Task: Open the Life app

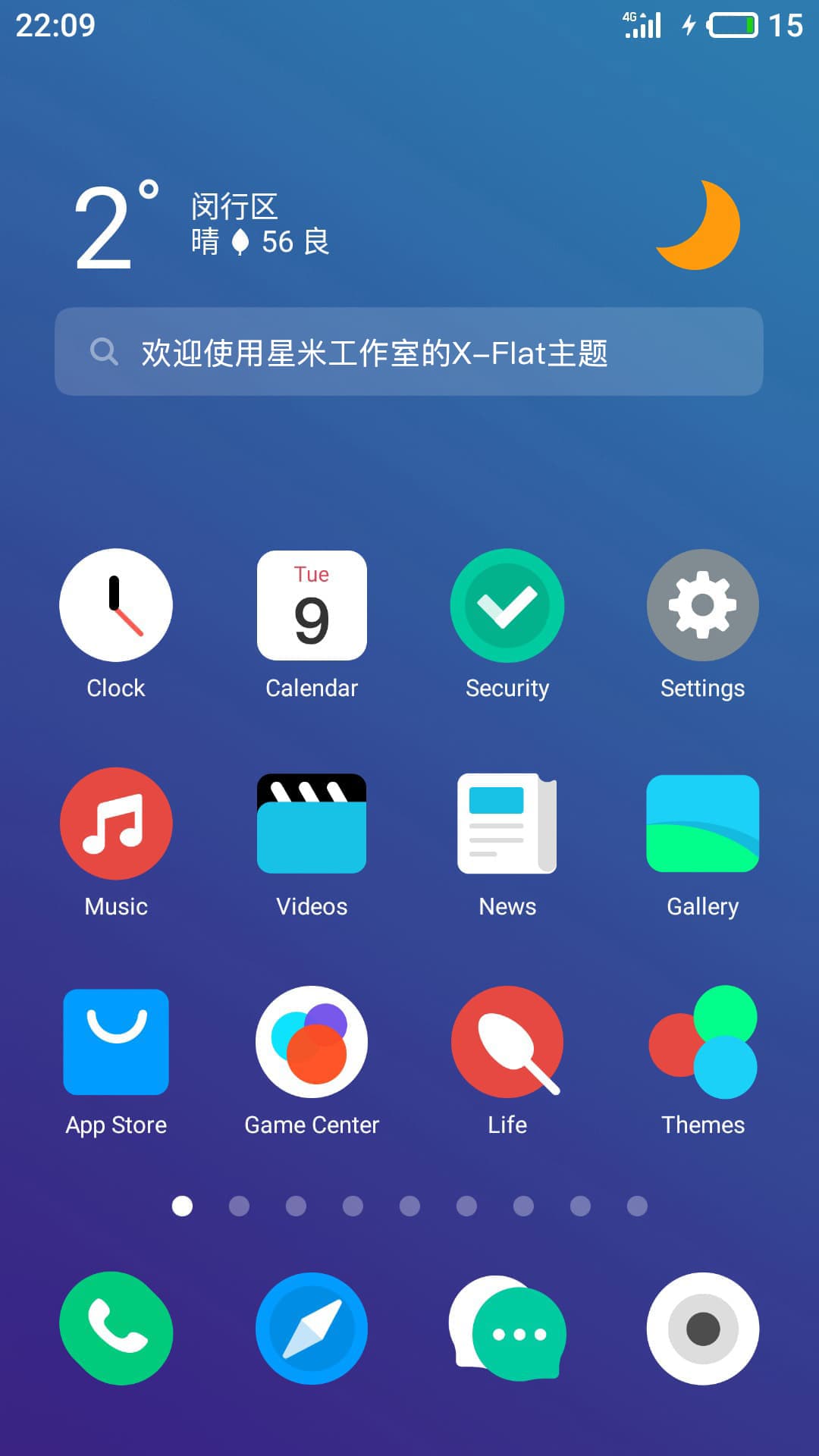Action: (x=507, y=1042)
